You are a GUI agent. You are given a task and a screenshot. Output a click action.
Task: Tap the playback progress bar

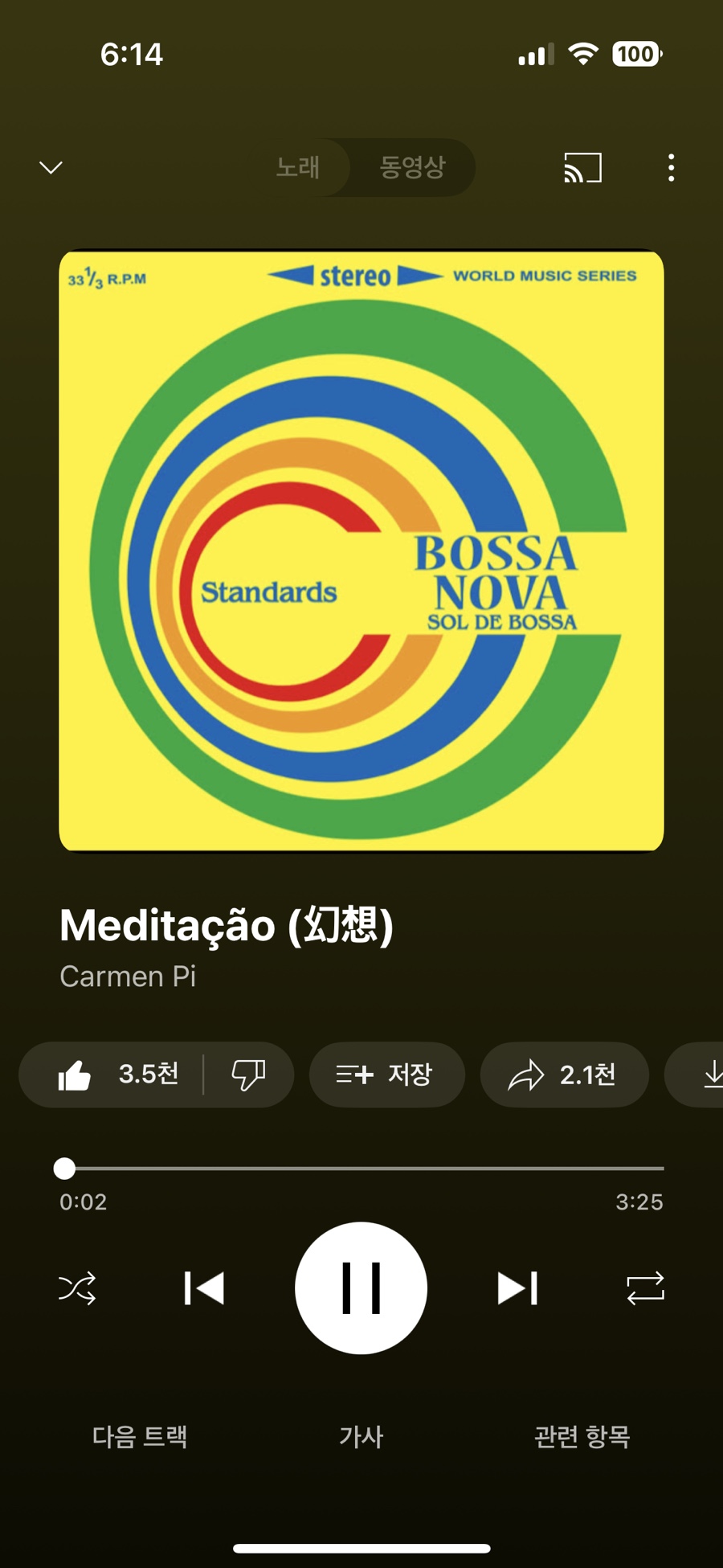pos(361,1168)
